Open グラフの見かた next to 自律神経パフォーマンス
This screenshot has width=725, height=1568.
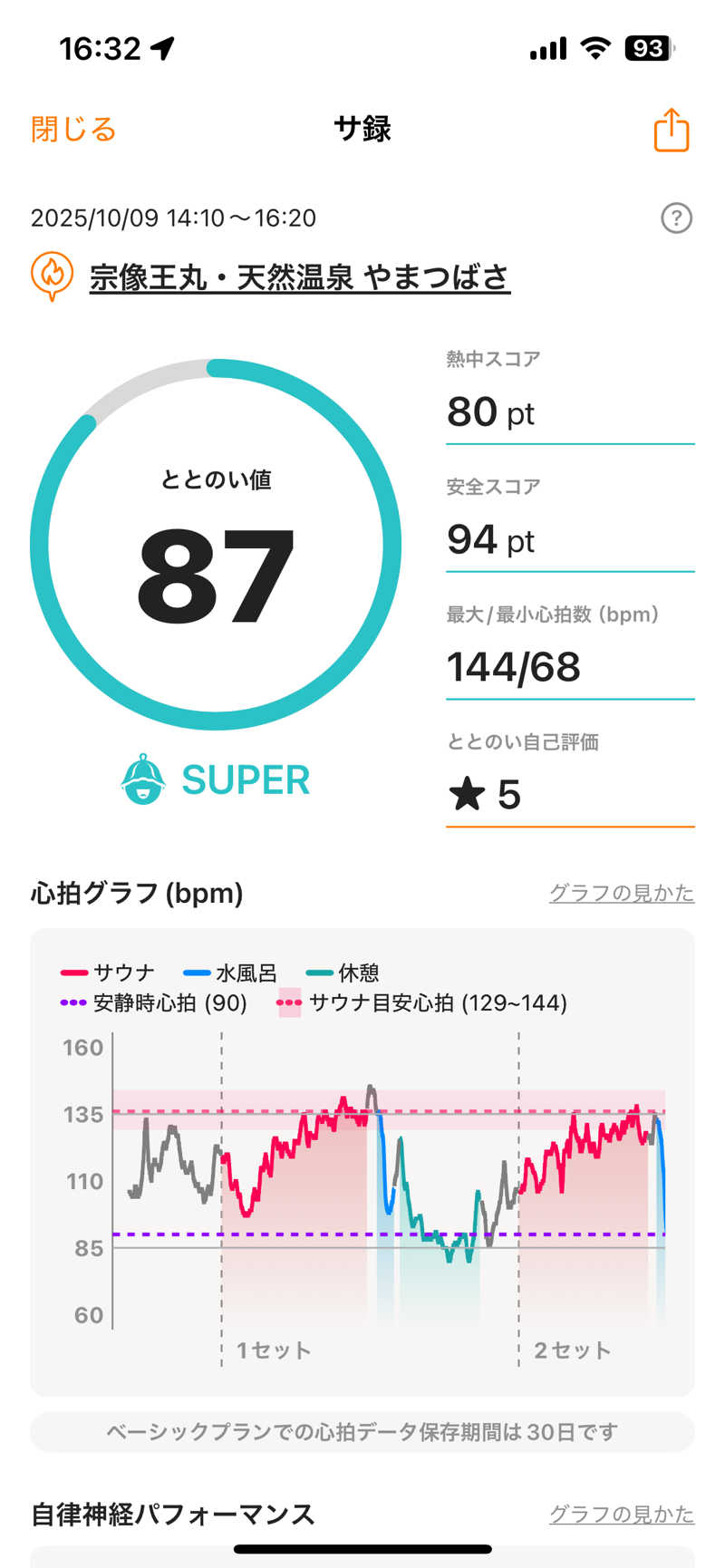622,1514
